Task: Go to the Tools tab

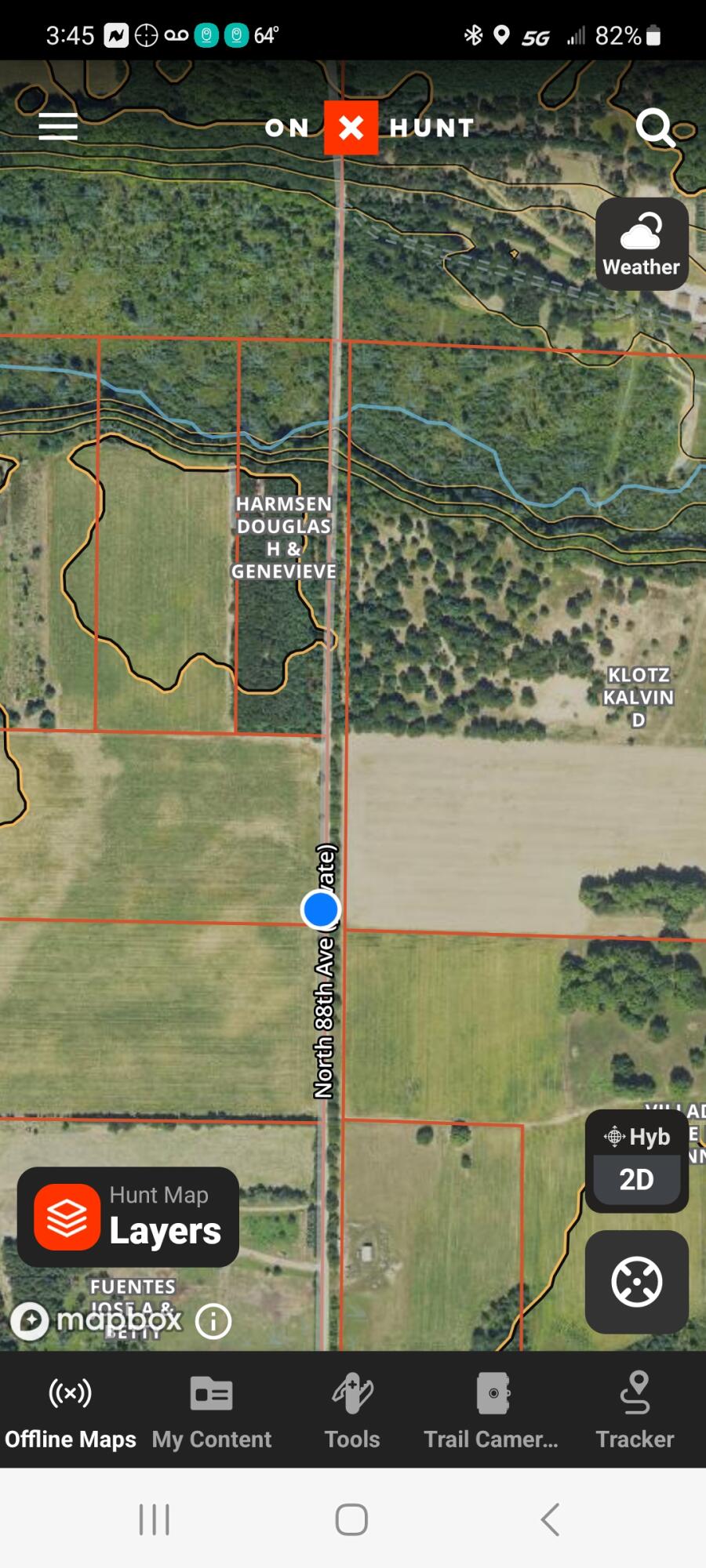Action: pos(352,1410)
